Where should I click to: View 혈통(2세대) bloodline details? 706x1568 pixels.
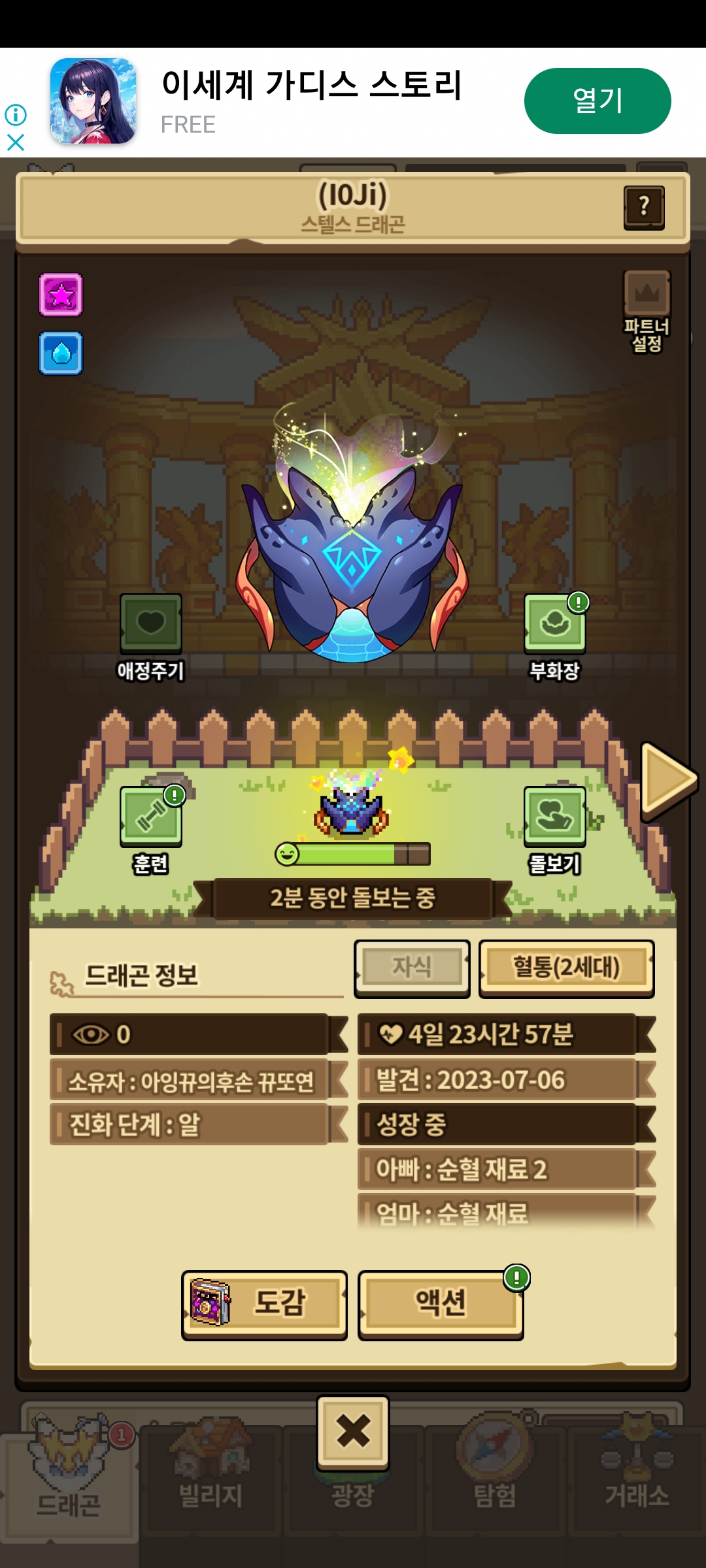[566, 968]
